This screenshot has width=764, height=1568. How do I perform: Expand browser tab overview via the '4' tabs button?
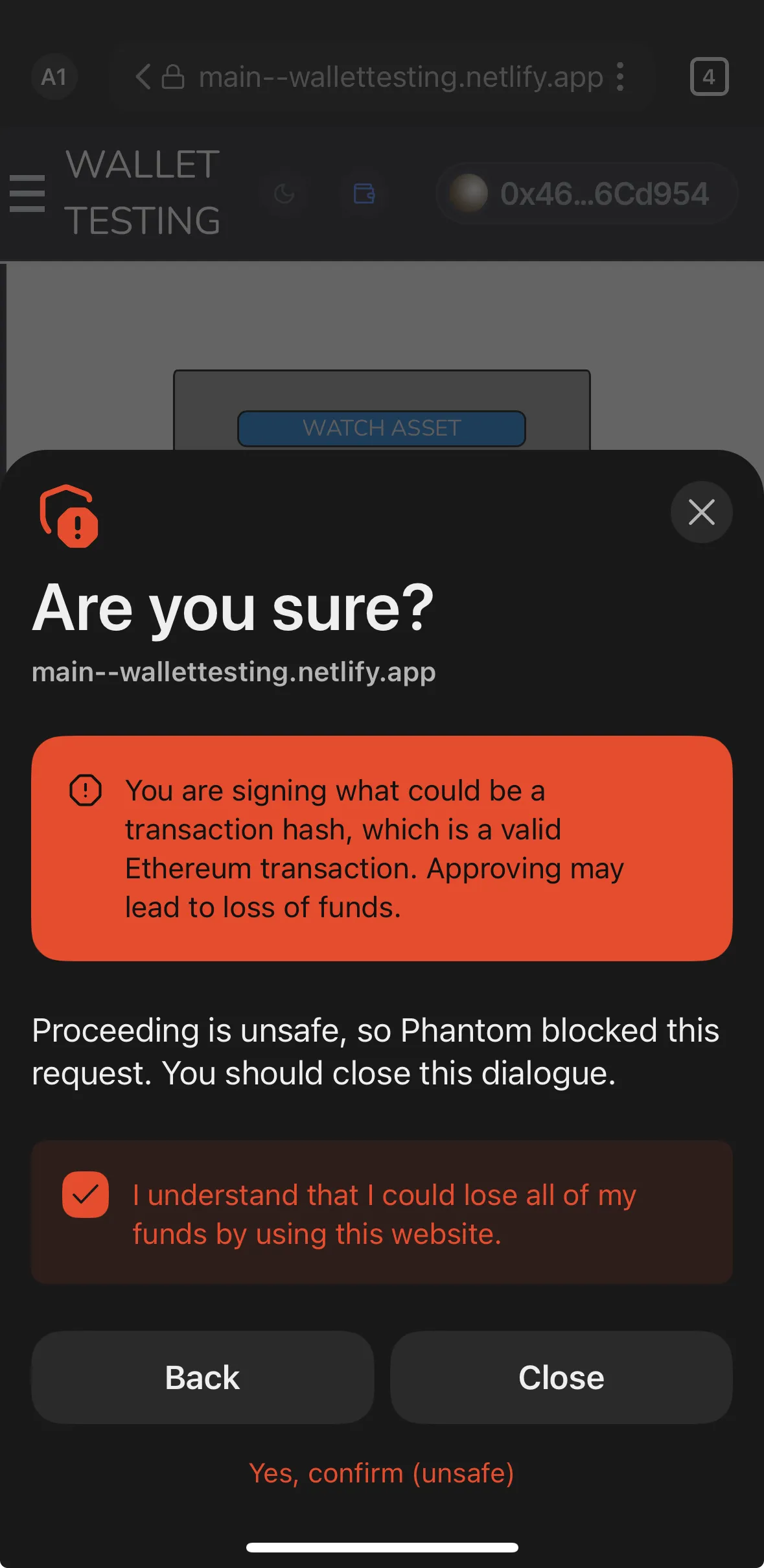[x=709, y=76]
